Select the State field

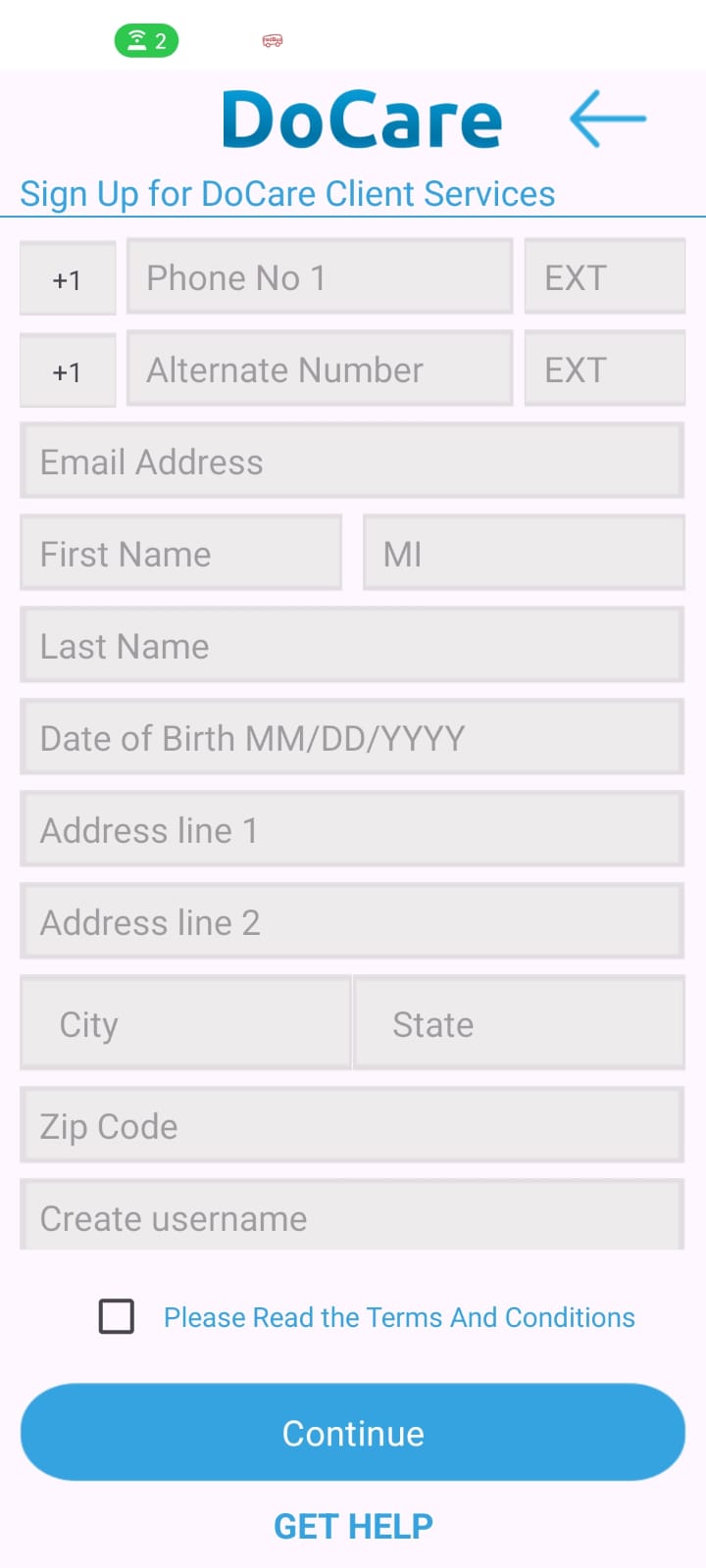[519, 1024]
